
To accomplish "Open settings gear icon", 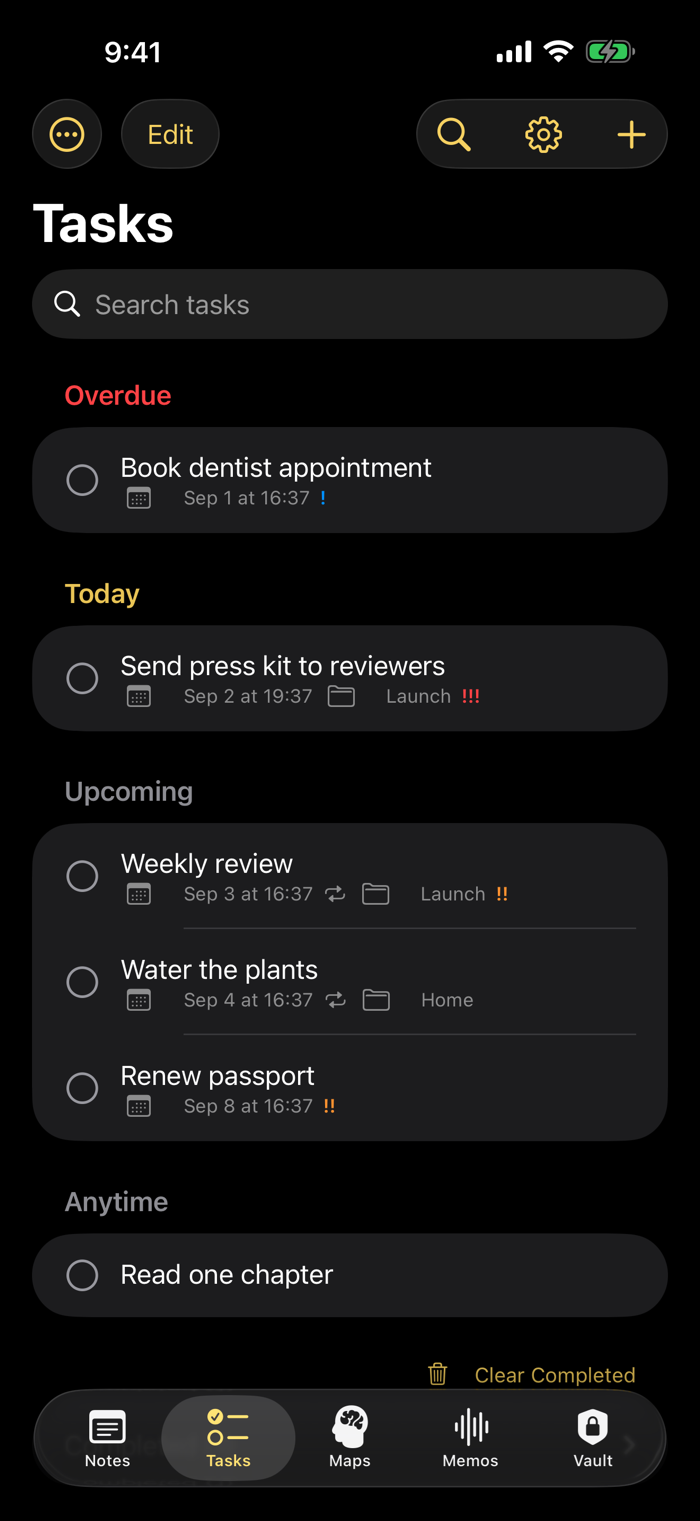I will 543,134.
